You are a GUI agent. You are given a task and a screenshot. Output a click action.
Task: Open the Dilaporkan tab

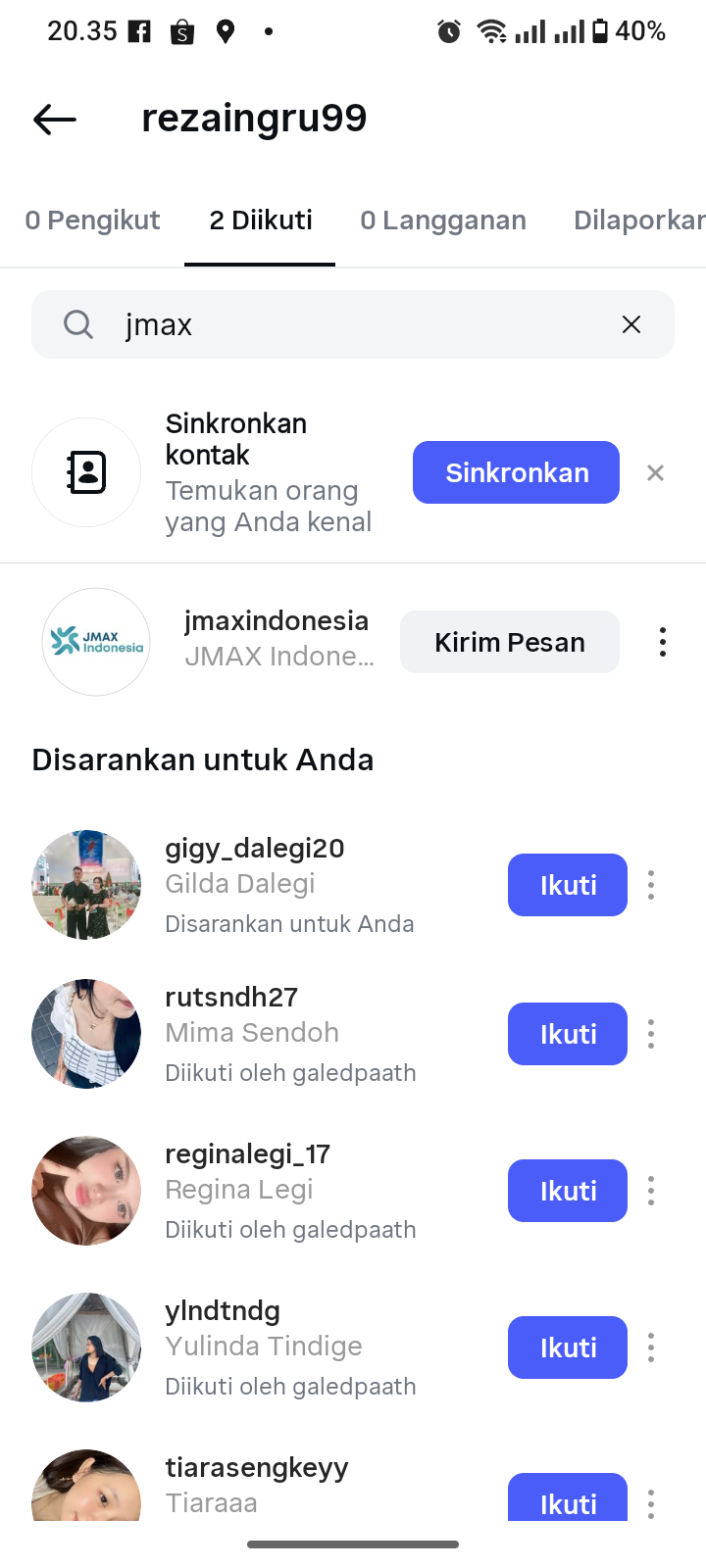[638, 220]
